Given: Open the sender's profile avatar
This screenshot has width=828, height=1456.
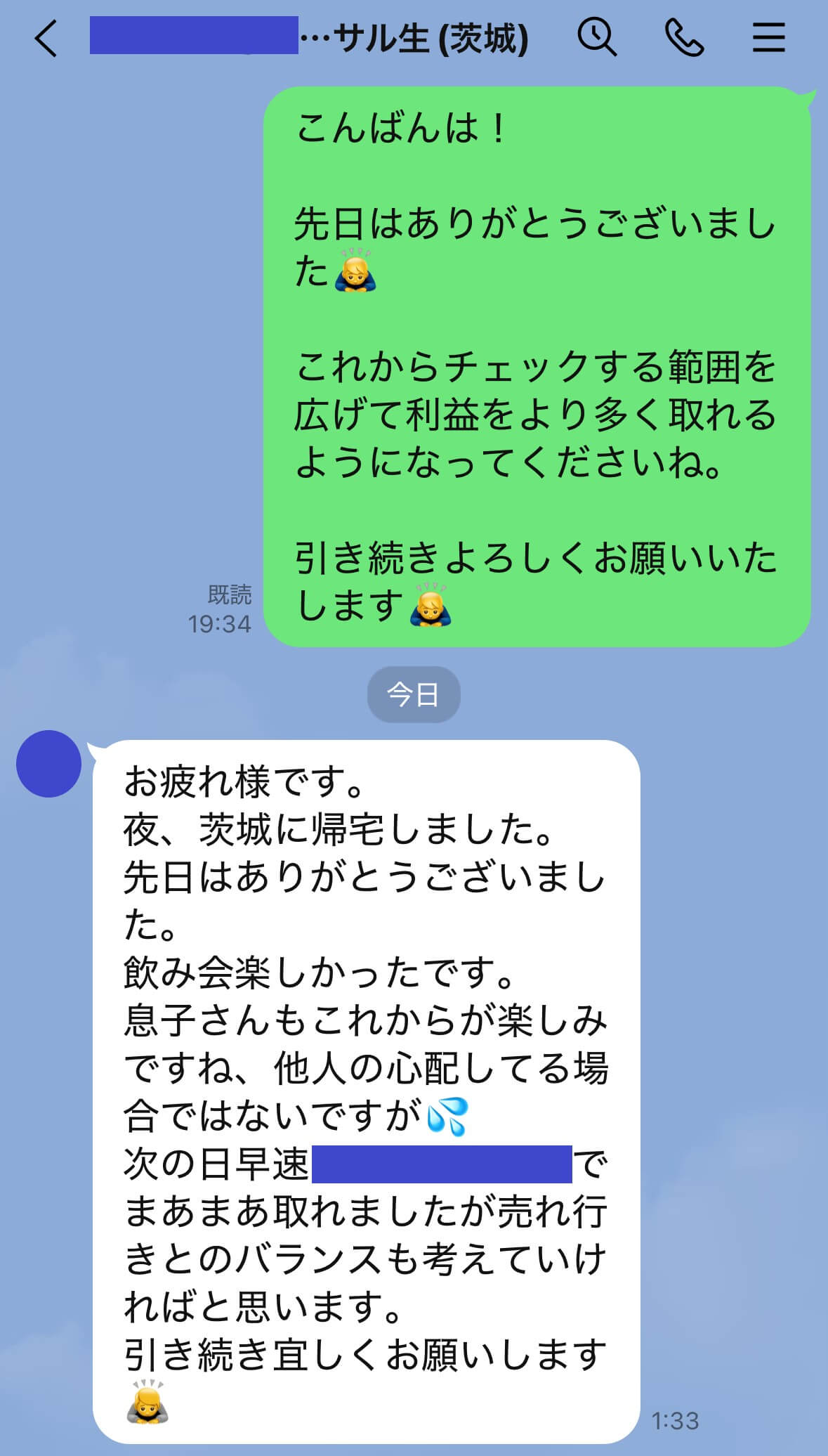Looking at the screenshot, I should 49,764.
